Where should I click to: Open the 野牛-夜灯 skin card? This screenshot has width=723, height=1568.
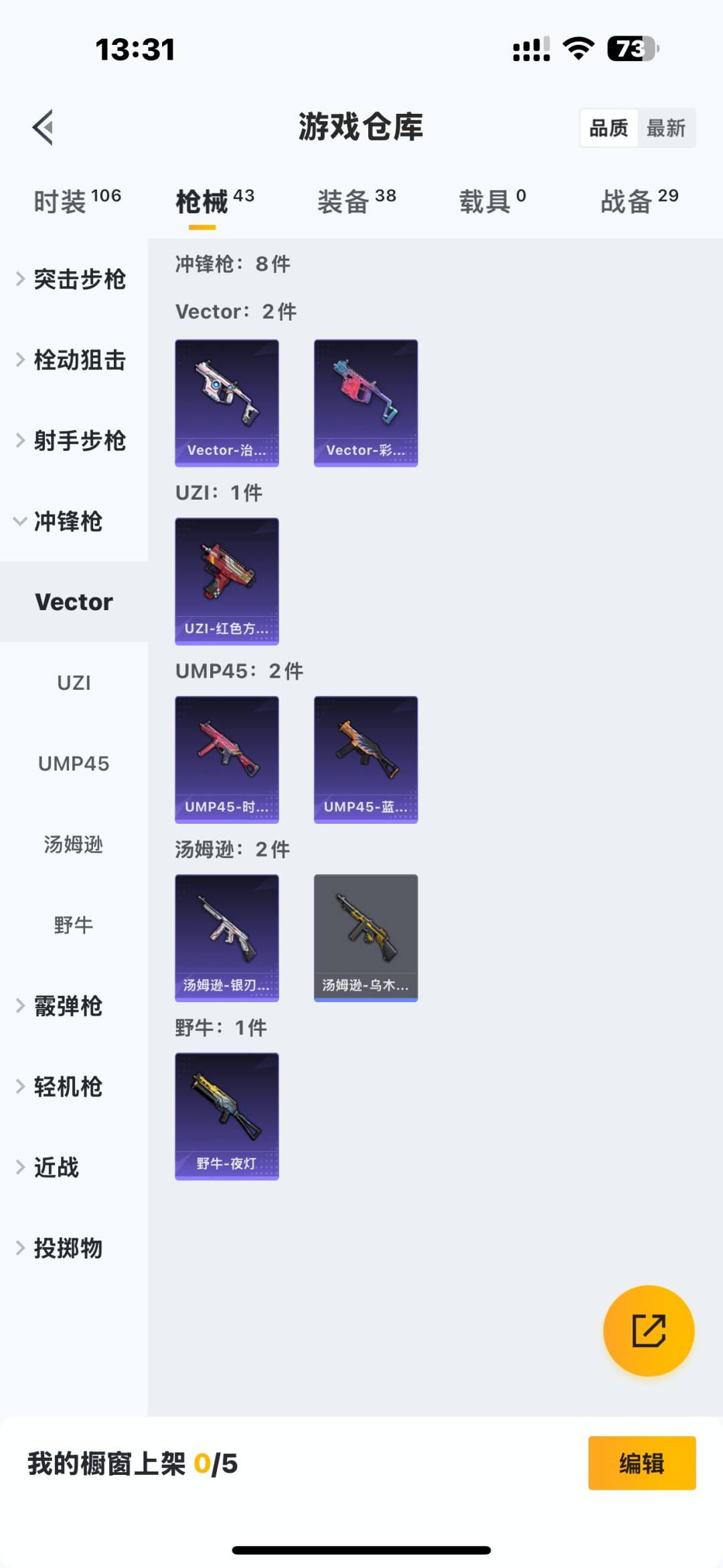click(226, 1115)
